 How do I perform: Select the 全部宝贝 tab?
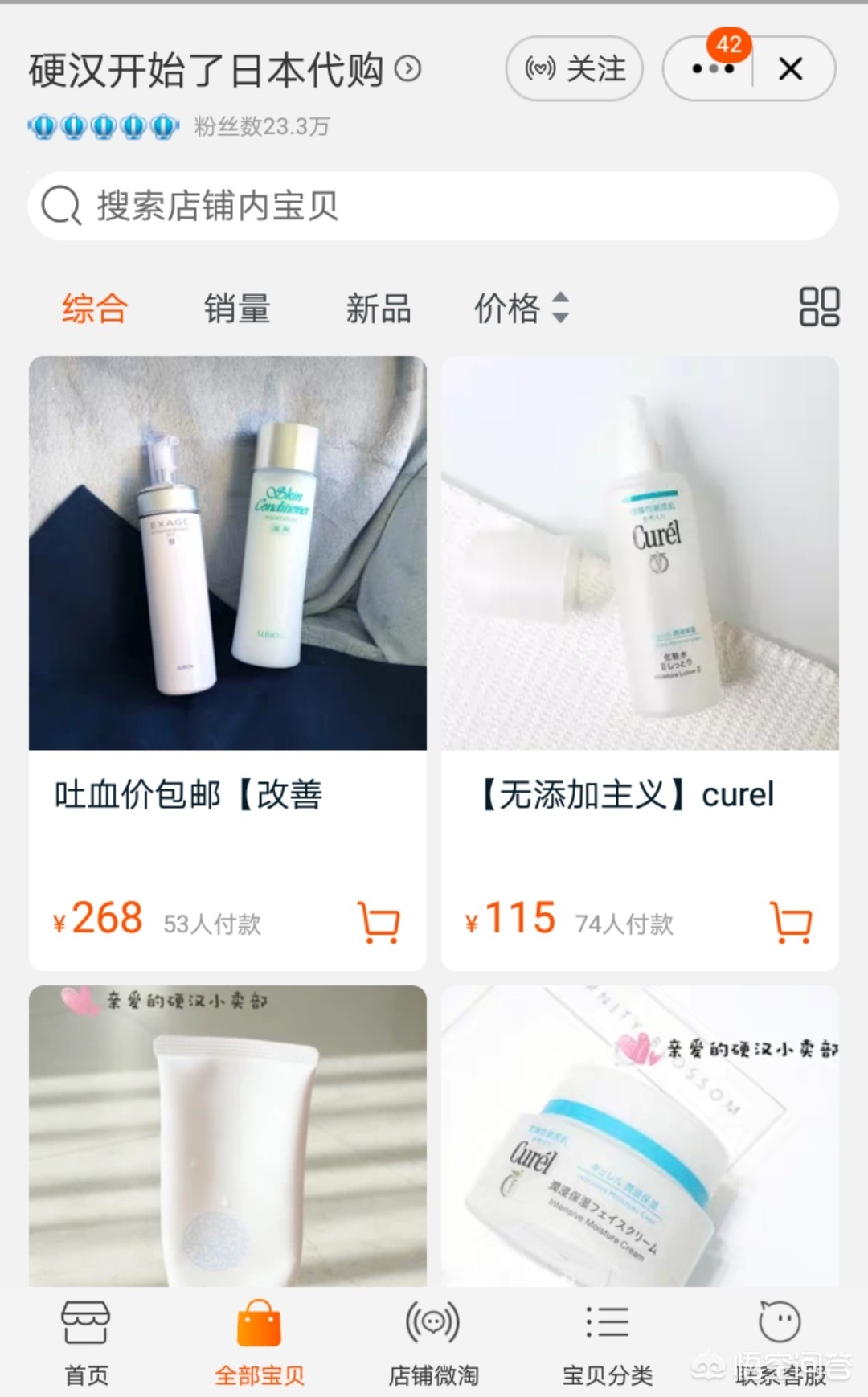pos(259,1343)
